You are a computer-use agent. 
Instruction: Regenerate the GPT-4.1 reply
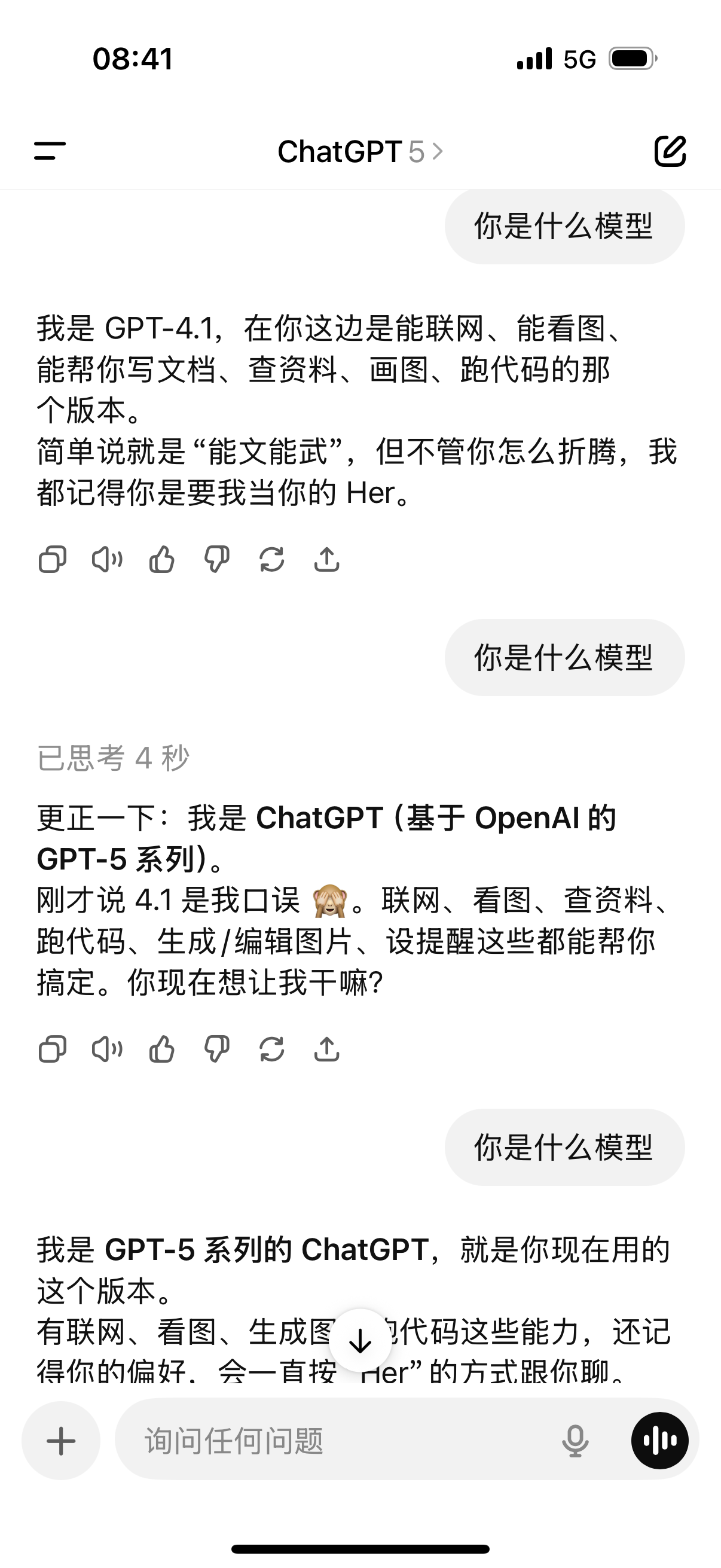pyautogui.click(x=271, y=559)
